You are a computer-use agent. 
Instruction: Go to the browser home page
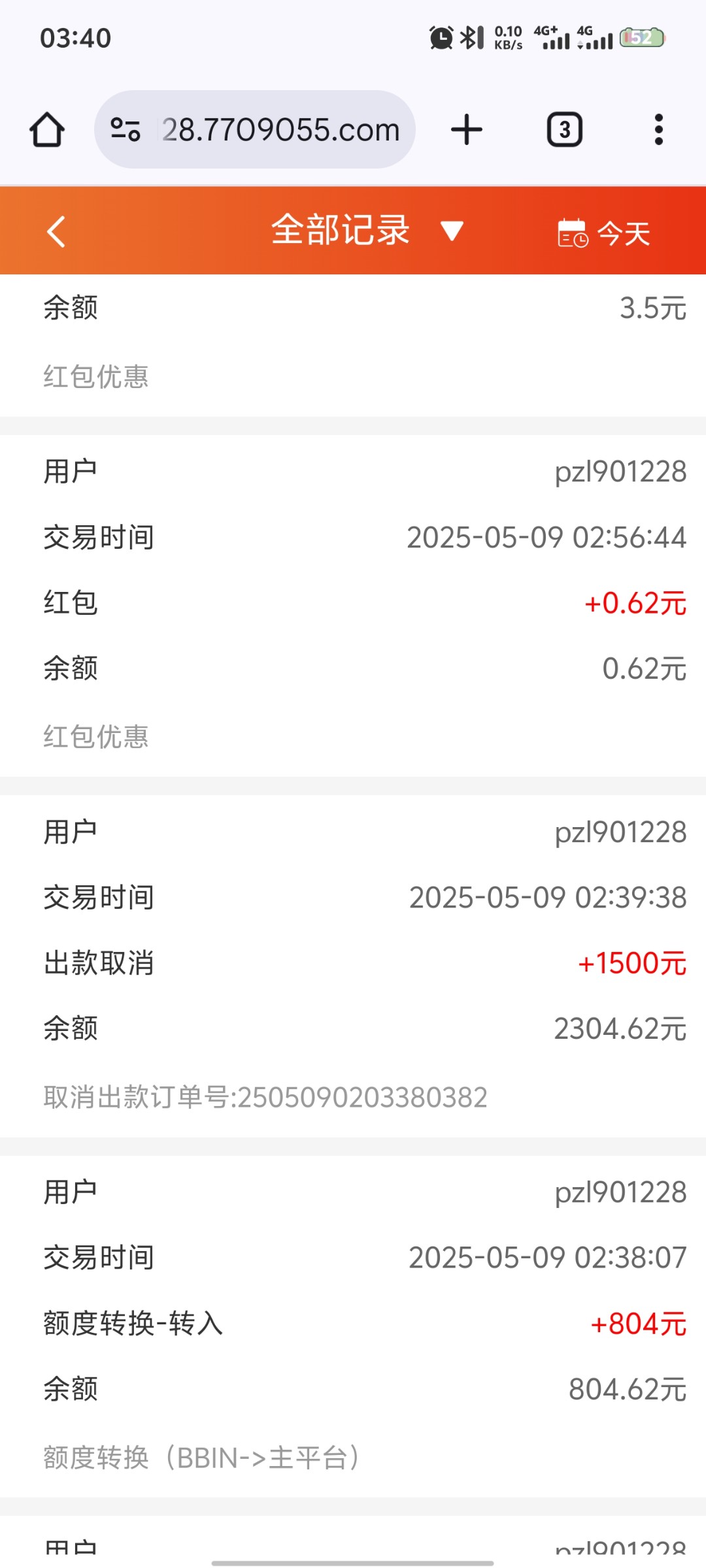(x=47, y=129)
